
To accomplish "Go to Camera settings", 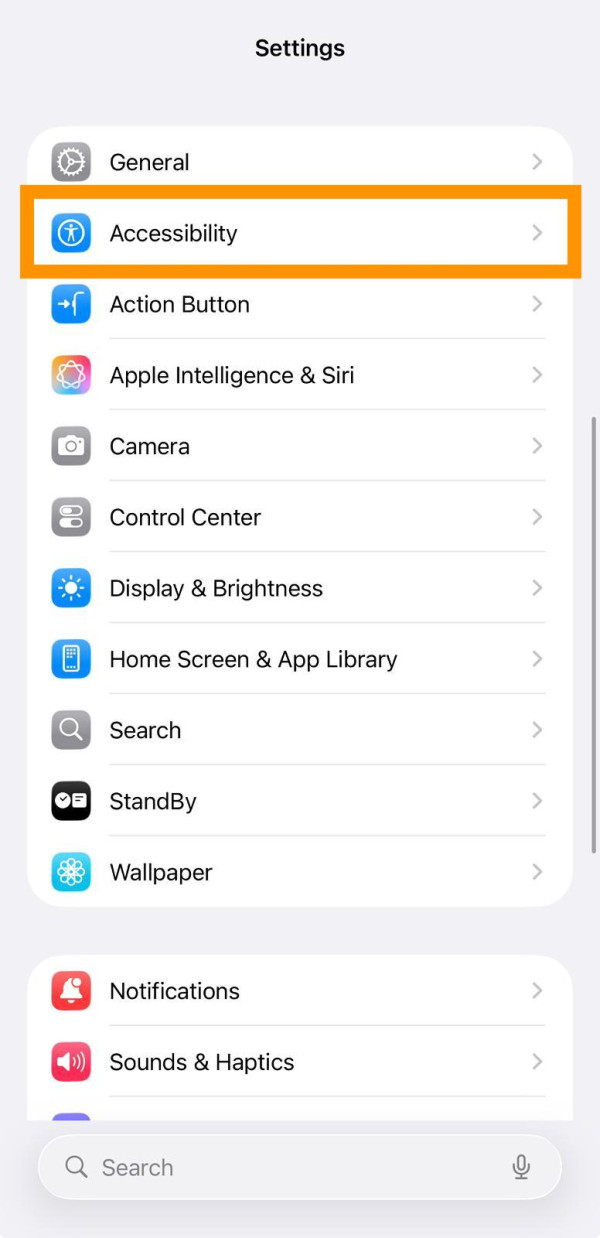I will pyautogui.click(x=300, y=446).
